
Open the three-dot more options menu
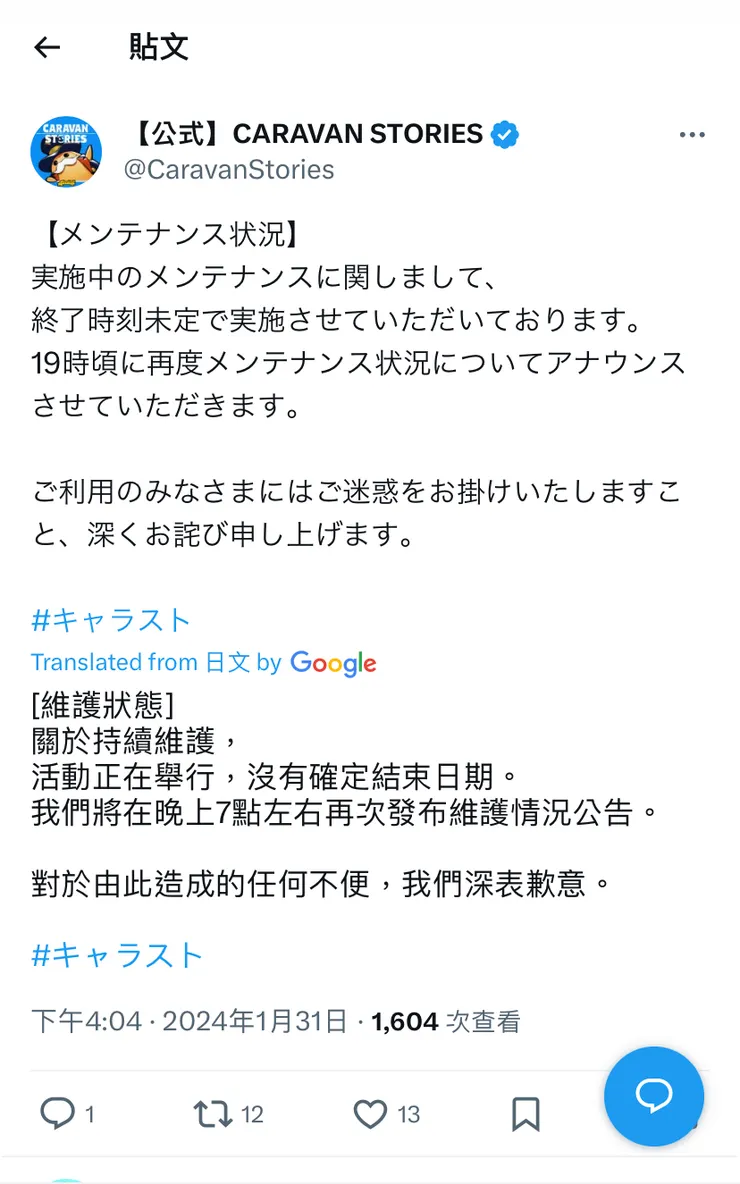click(693, 134)
